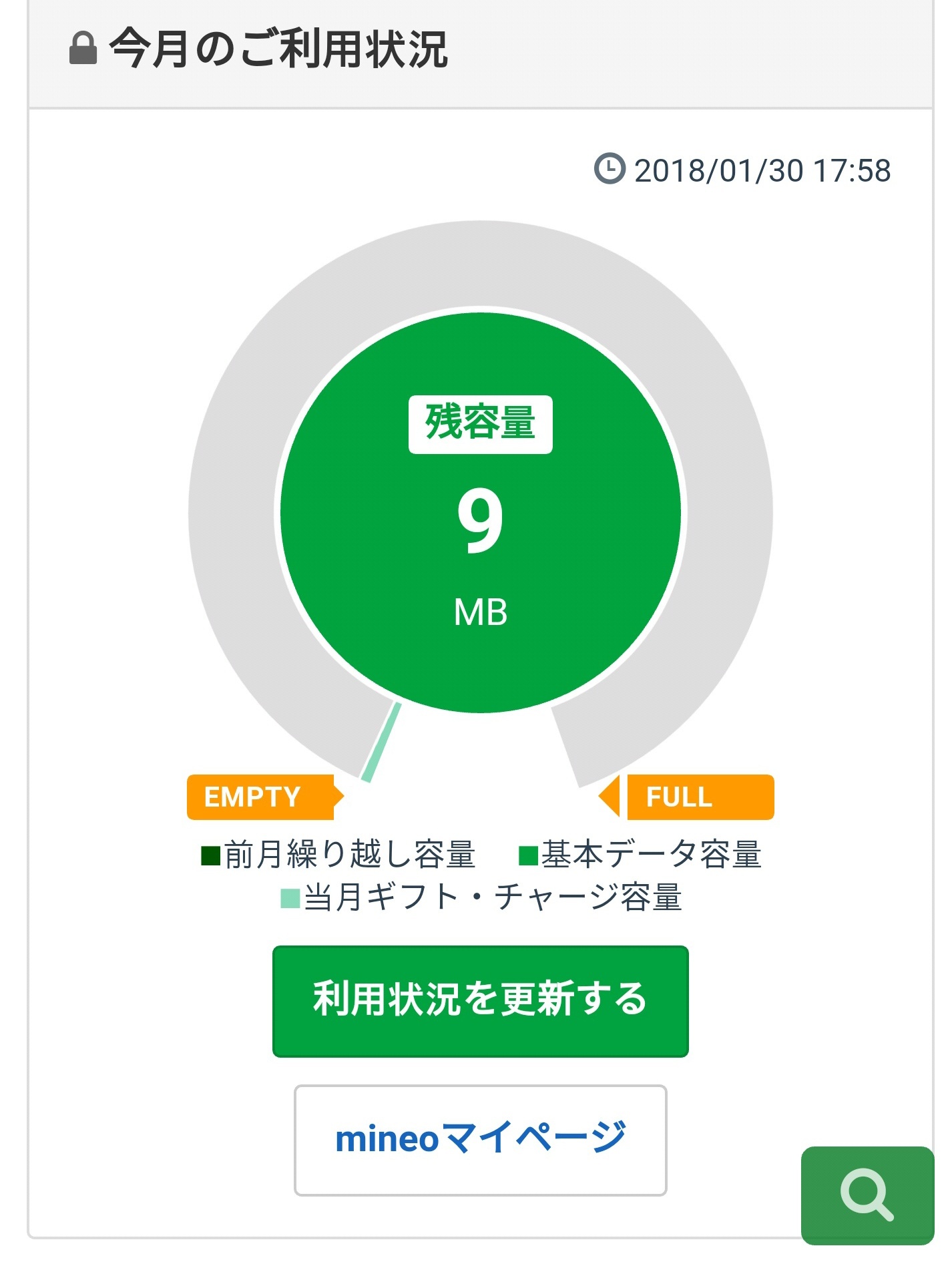Open the green search magnifier button
The height and width of the screenshot is (1262, 952).
(x=867, y=1195)
